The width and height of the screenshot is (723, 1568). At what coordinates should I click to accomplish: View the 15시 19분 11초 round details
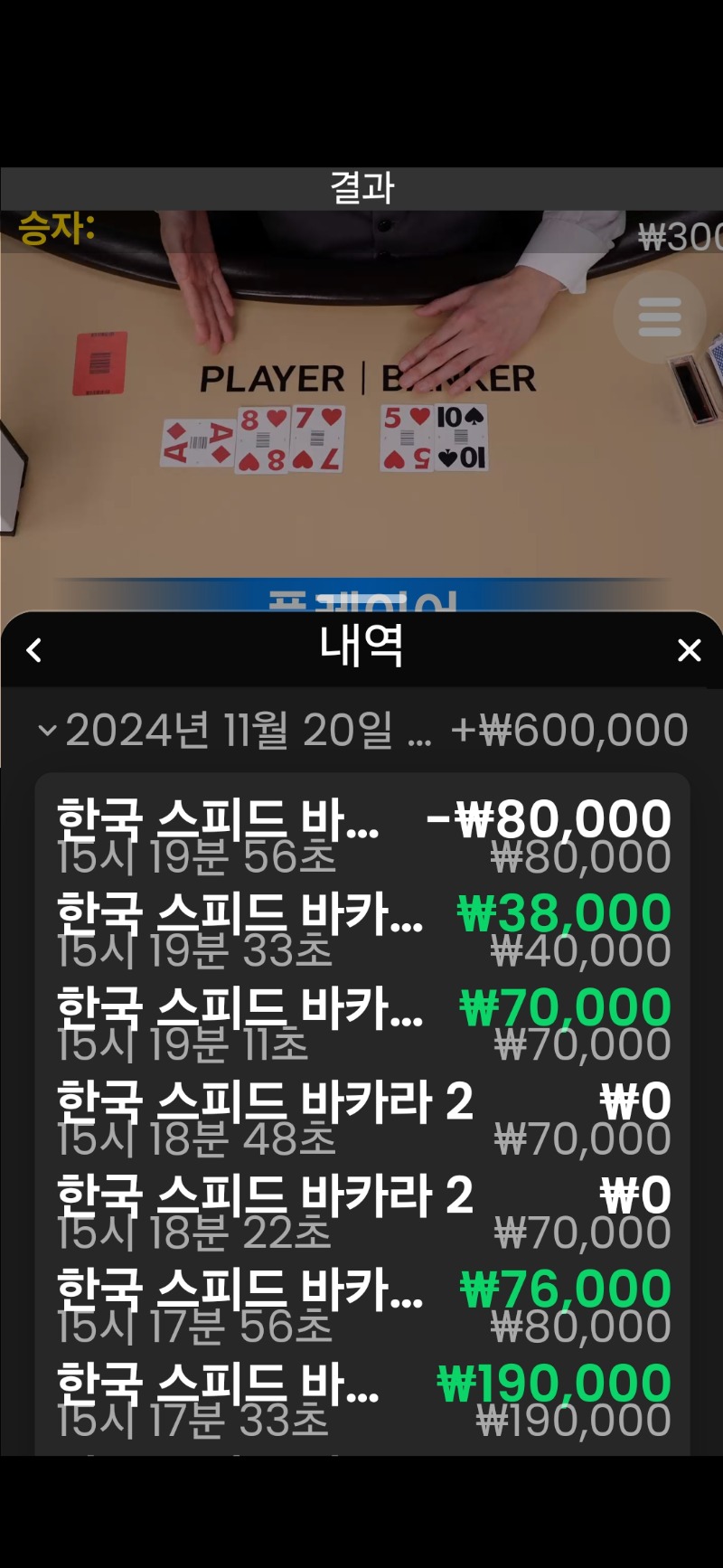point(363,1025)
